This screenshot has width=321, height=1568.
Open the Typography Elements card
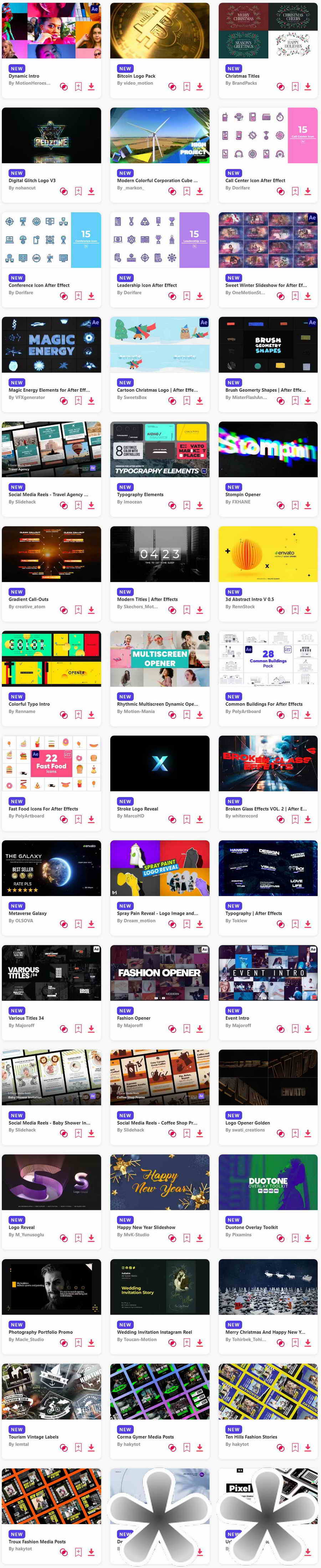coord(159,449)
